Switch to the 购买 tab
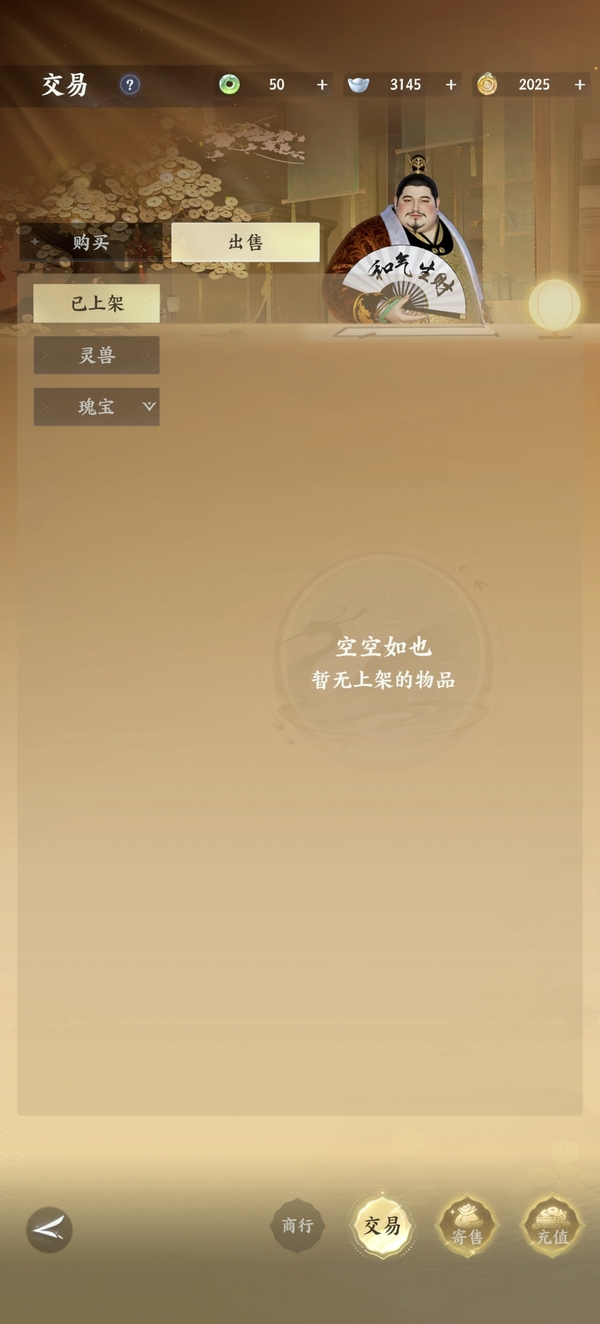 coord(91,242)
